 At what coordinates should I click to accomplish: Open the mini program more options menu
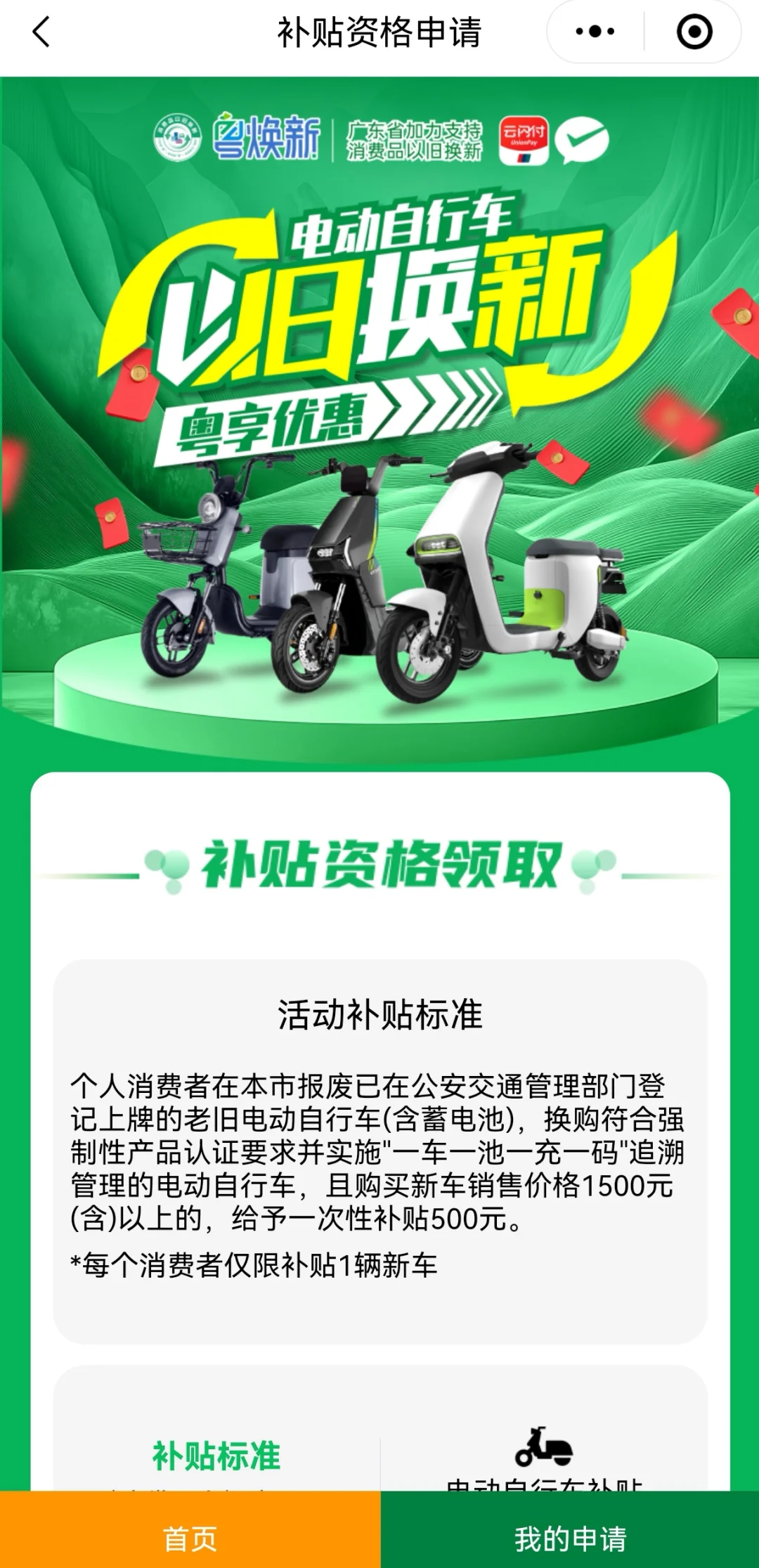tap(595, 32)
